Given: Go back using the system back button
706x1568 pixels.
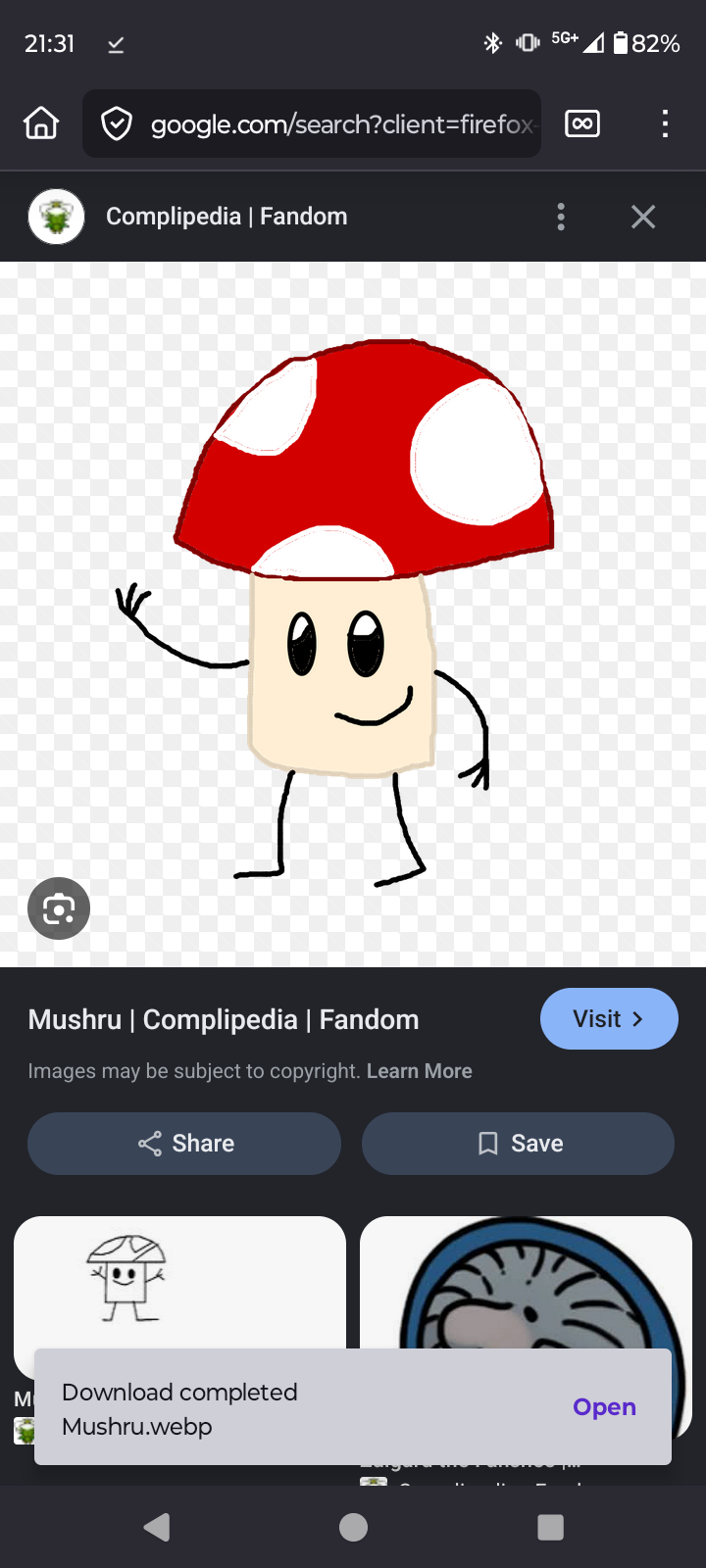Looking at the screenshot, I should click(157, 1527).
